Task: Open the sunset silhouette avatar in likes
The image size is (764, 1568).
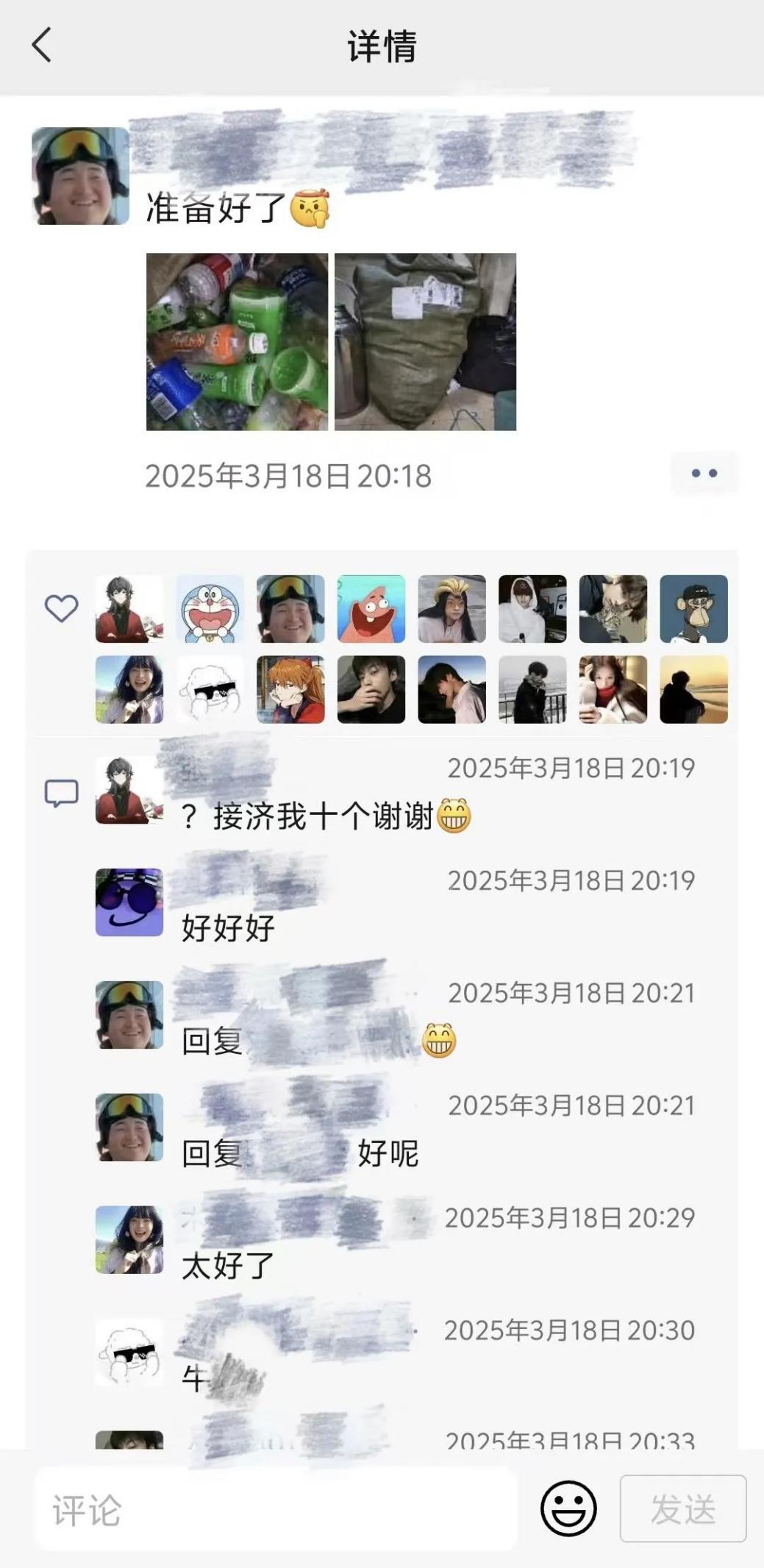Action: 693,690
